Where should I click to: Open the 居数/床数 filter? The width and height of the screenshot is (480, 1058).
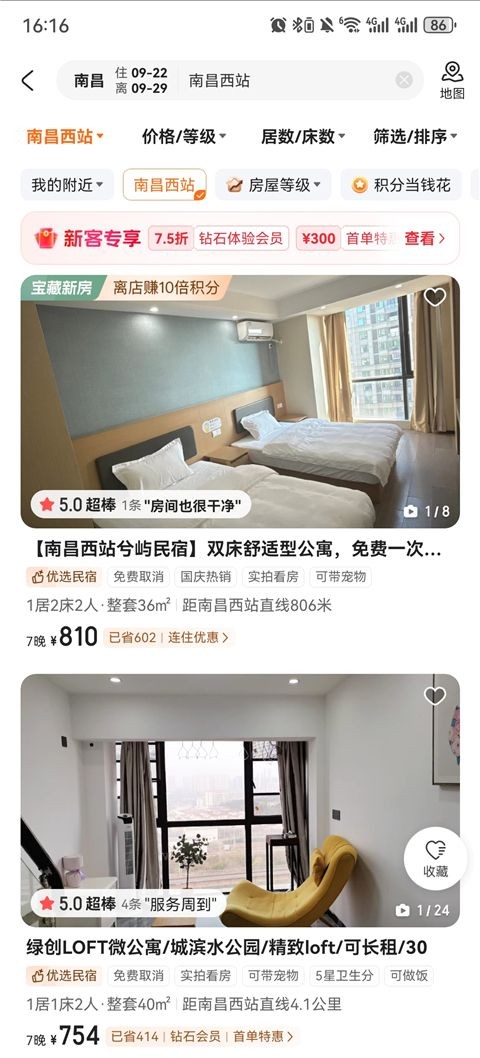pyautogui.click(x=303, y=136)
